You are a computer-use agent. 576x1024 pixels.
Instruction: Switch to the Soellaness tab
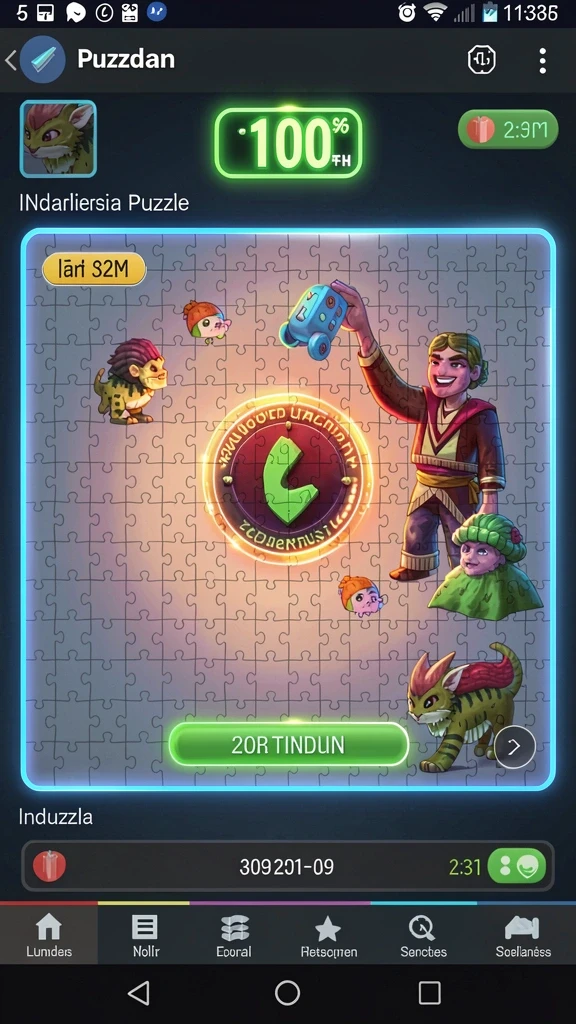coord(523,935)
